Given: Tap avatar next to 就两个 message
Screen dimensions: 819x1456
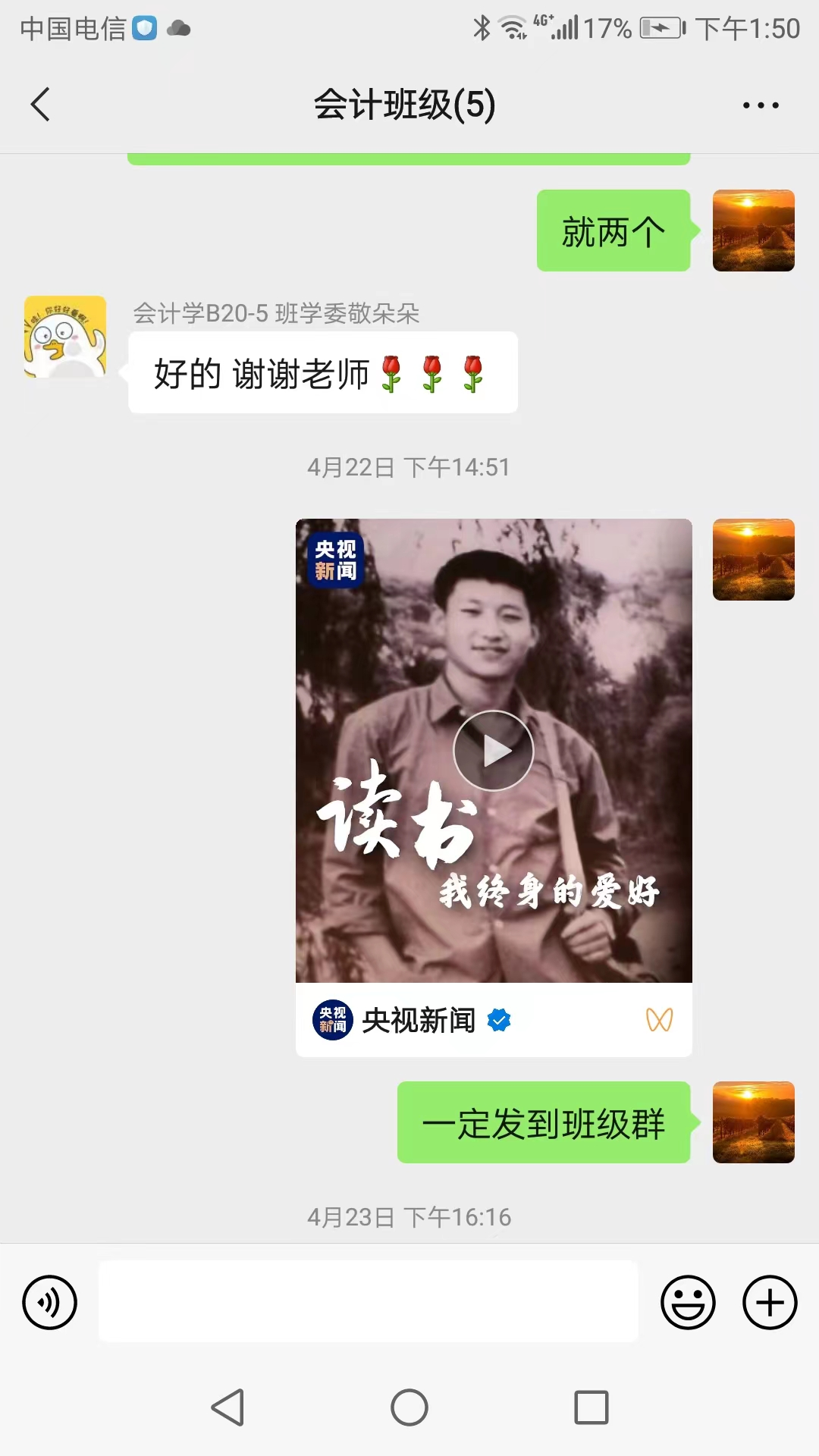Looking at the screenshot, I should (x=753, y=231).
